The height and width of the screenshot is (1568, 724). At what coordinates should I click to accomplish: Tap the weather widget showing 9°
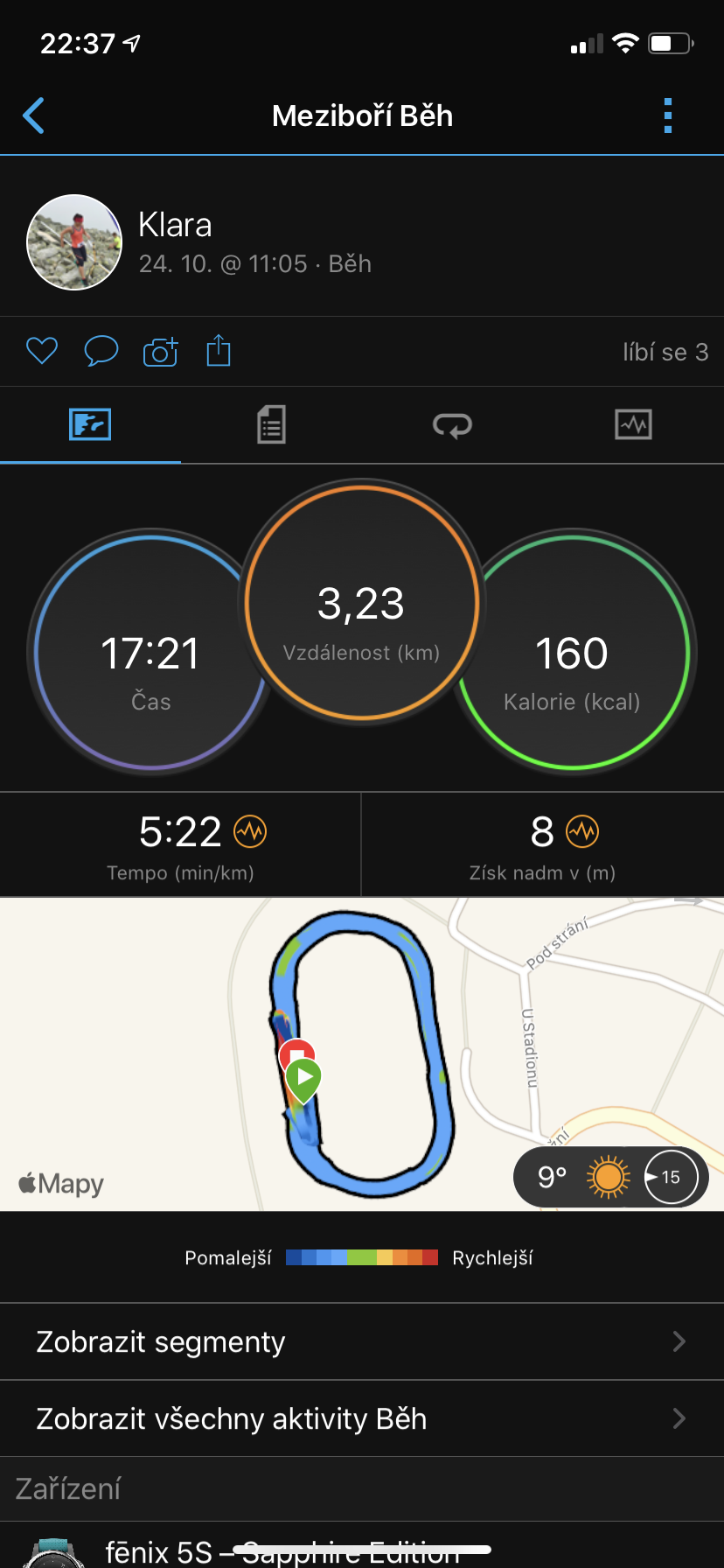click(610, 1177)
